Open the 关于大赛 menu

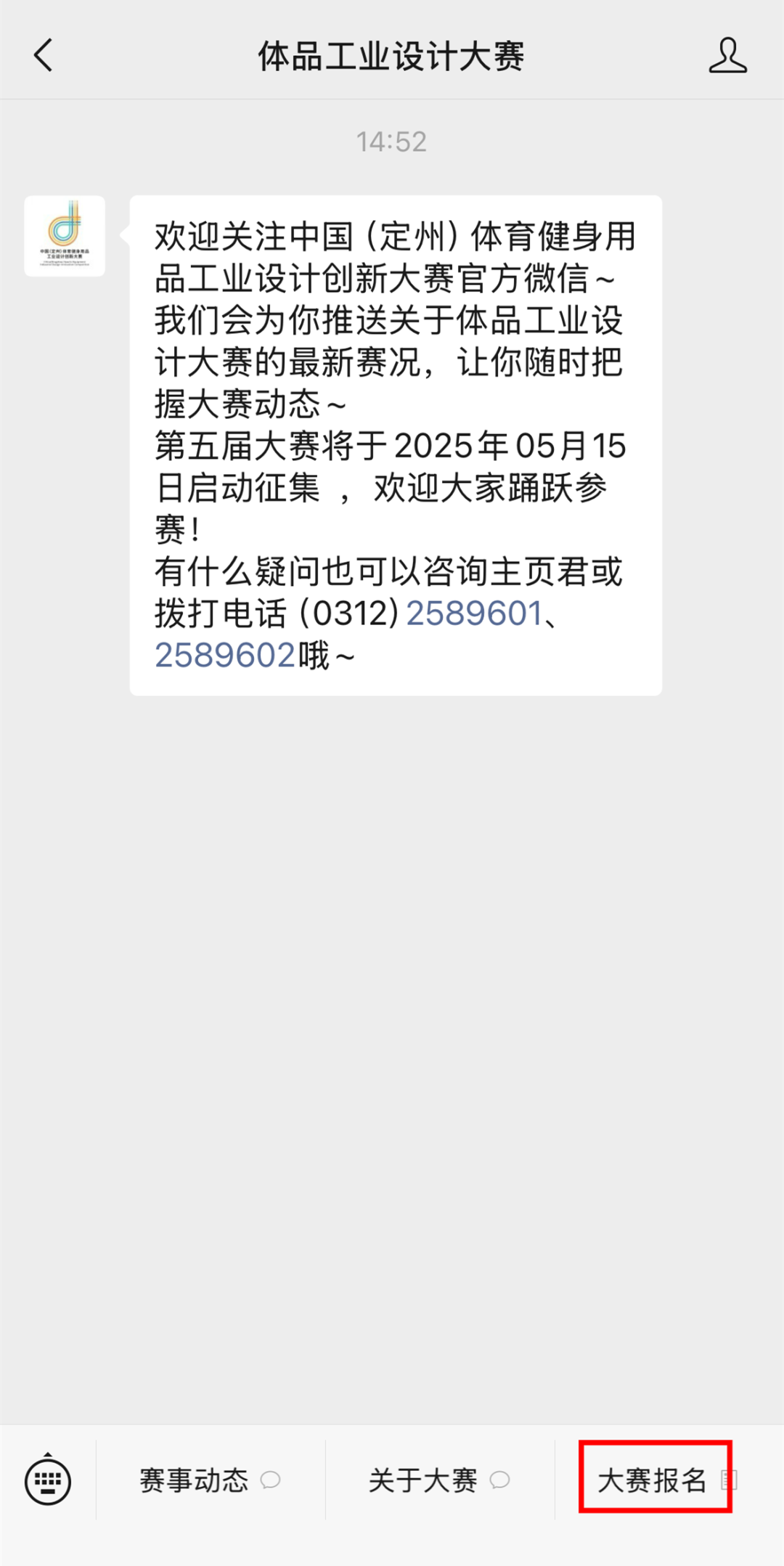439,1480
